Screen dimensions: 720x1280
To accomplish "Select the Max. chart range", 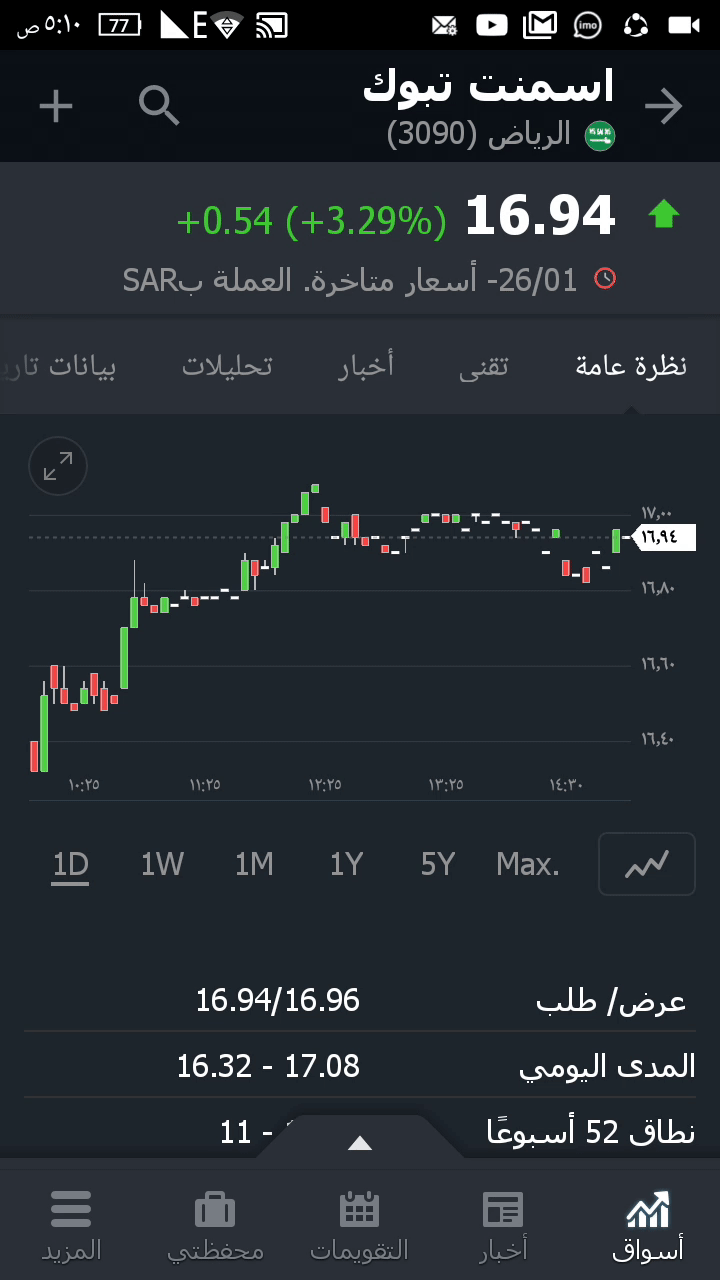I will pyautogui.click(x=528, y=864).
